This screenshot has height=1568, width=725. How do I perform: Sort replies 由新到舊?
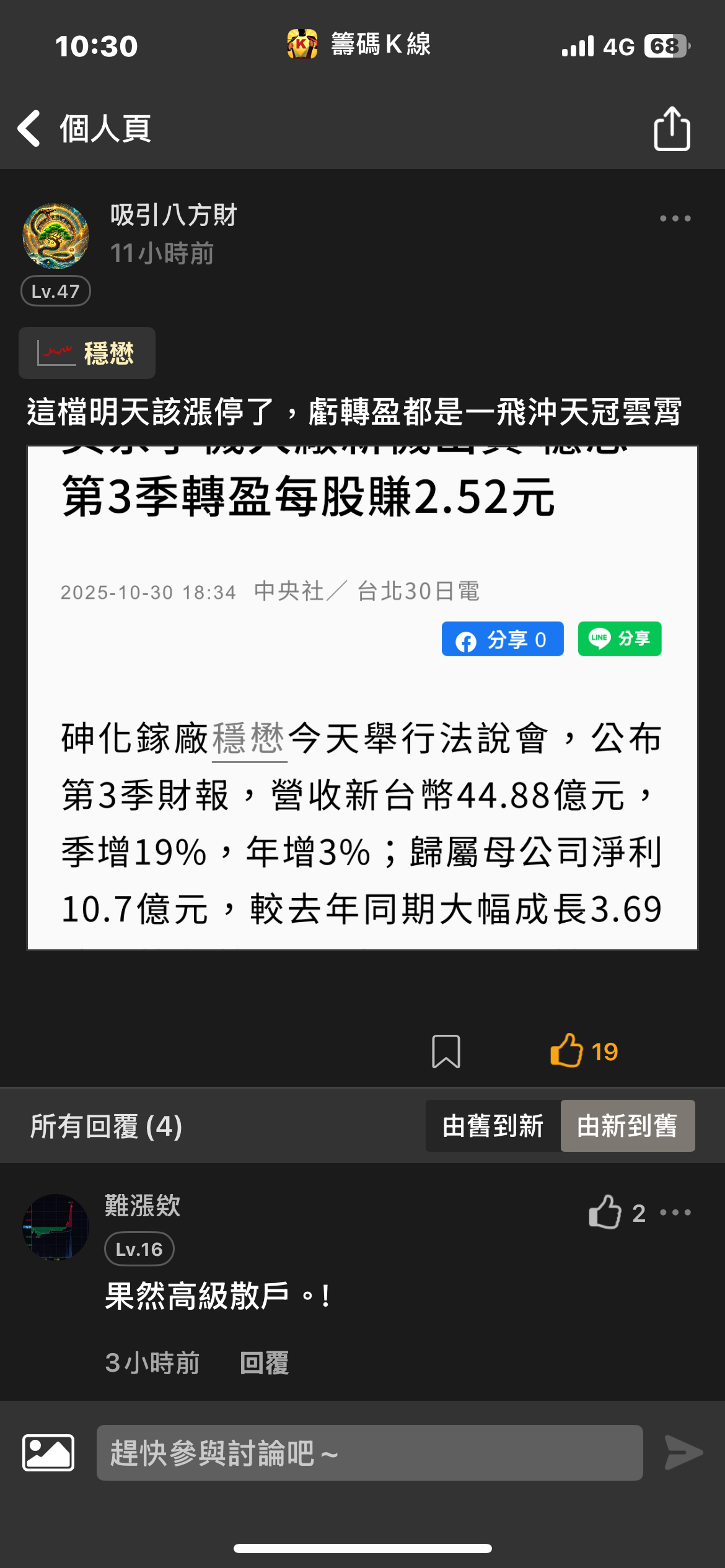tap(628, 1126)
